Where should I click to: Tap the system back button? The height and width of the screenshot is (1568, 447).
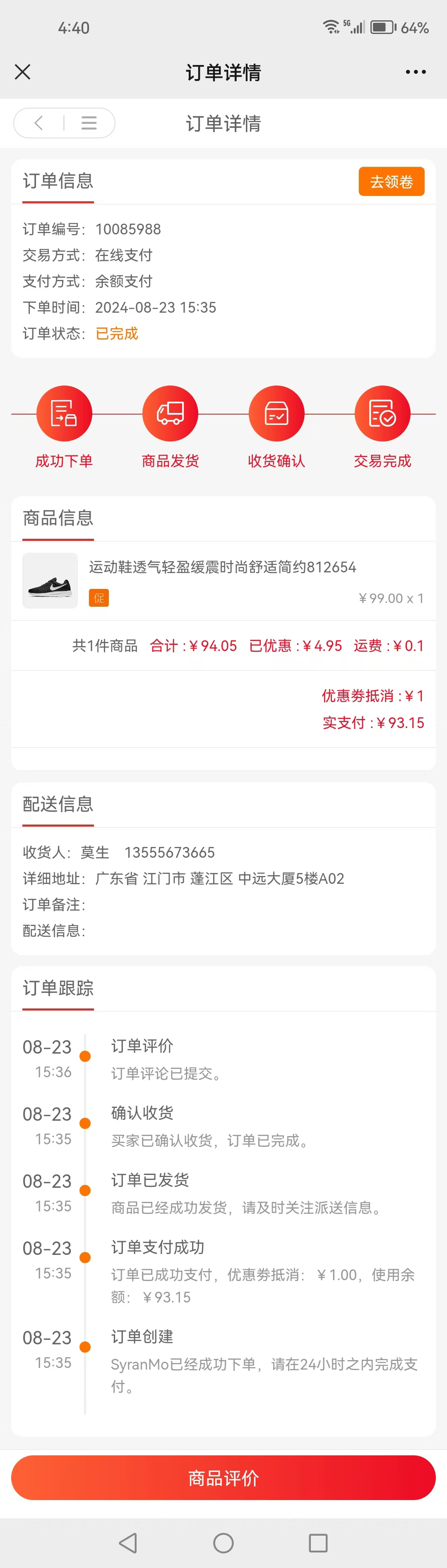coord(128,1542)
